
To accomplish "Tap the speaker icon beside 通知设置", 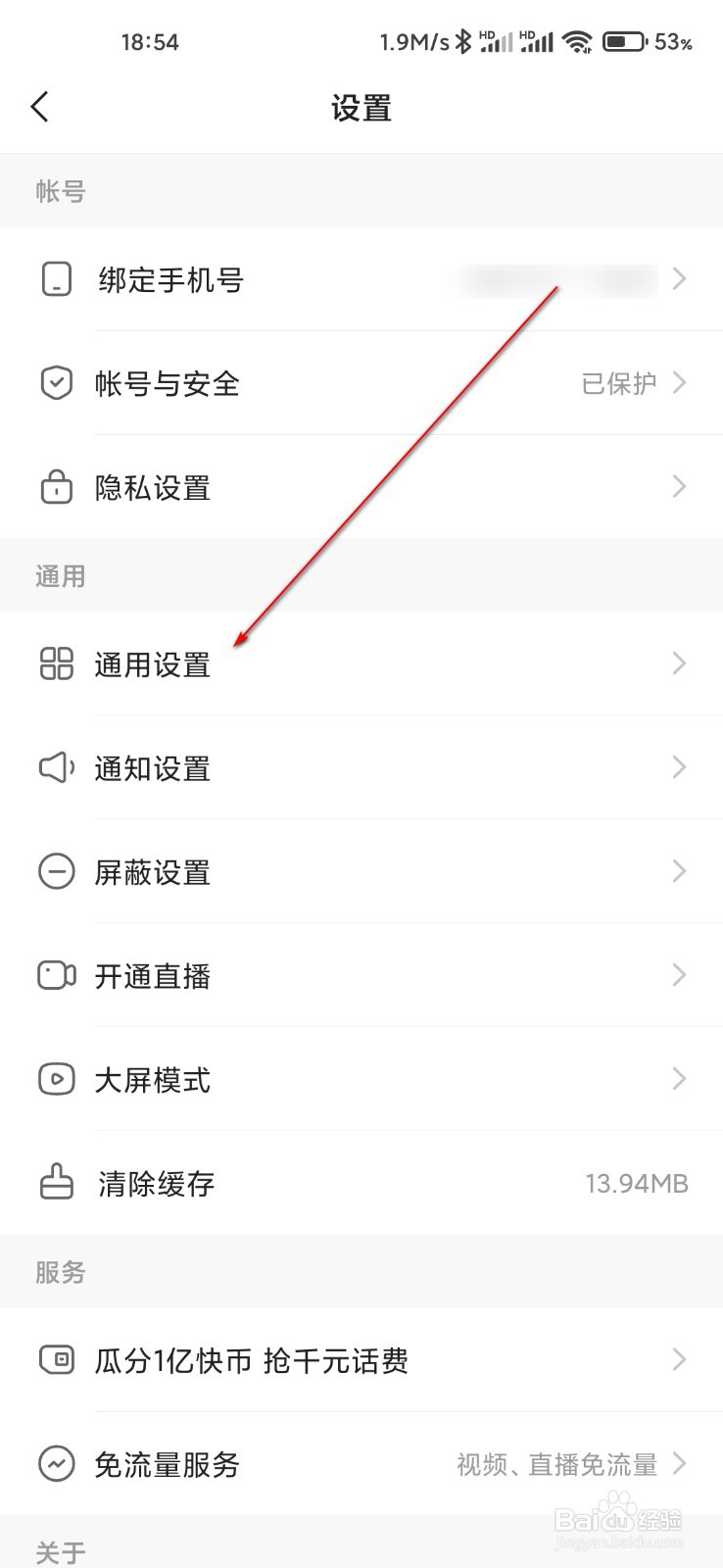I will [56, 767].
